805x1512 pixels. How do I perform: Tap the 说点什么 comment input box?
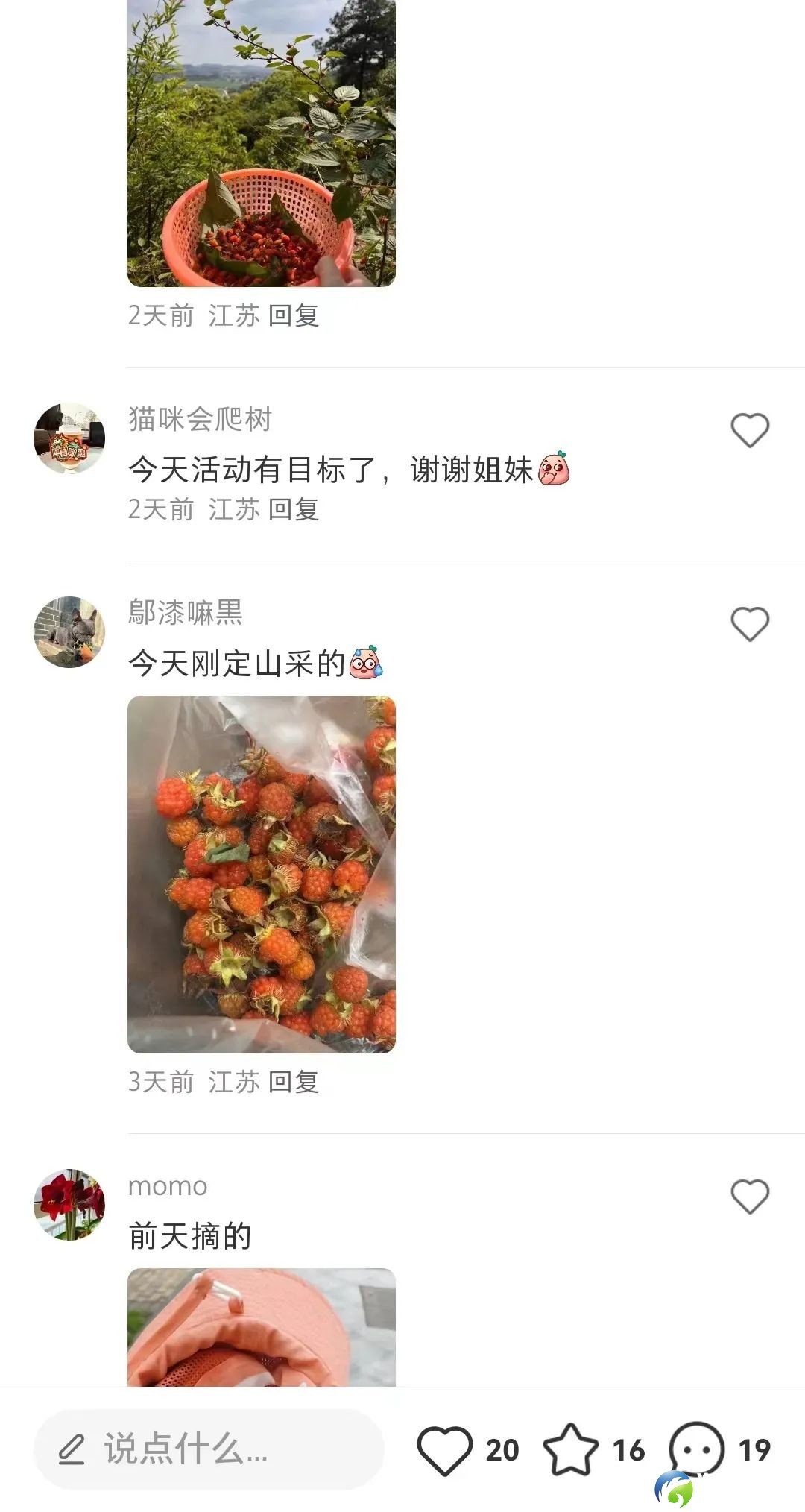(x=209, y=1449)
